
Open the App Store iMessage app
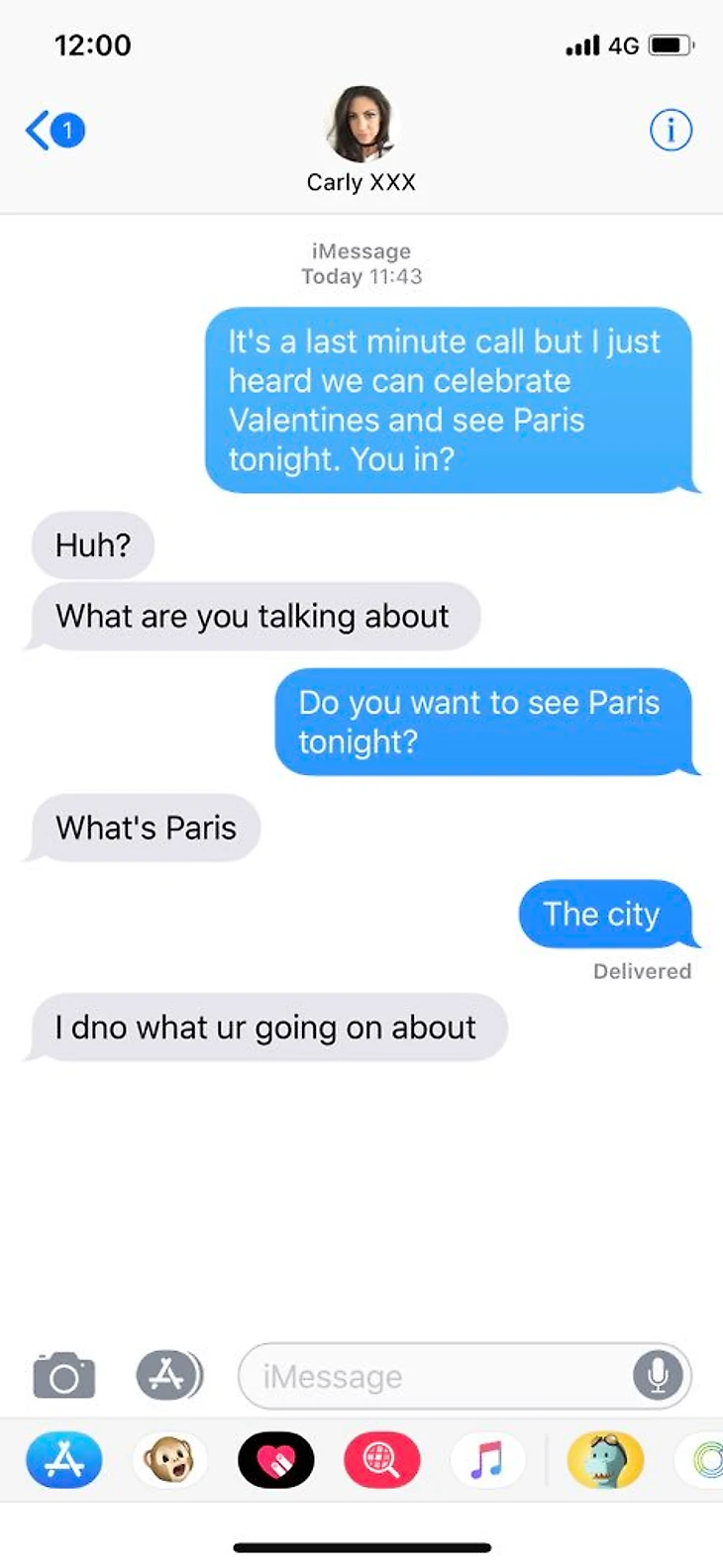click(64, 1460)
